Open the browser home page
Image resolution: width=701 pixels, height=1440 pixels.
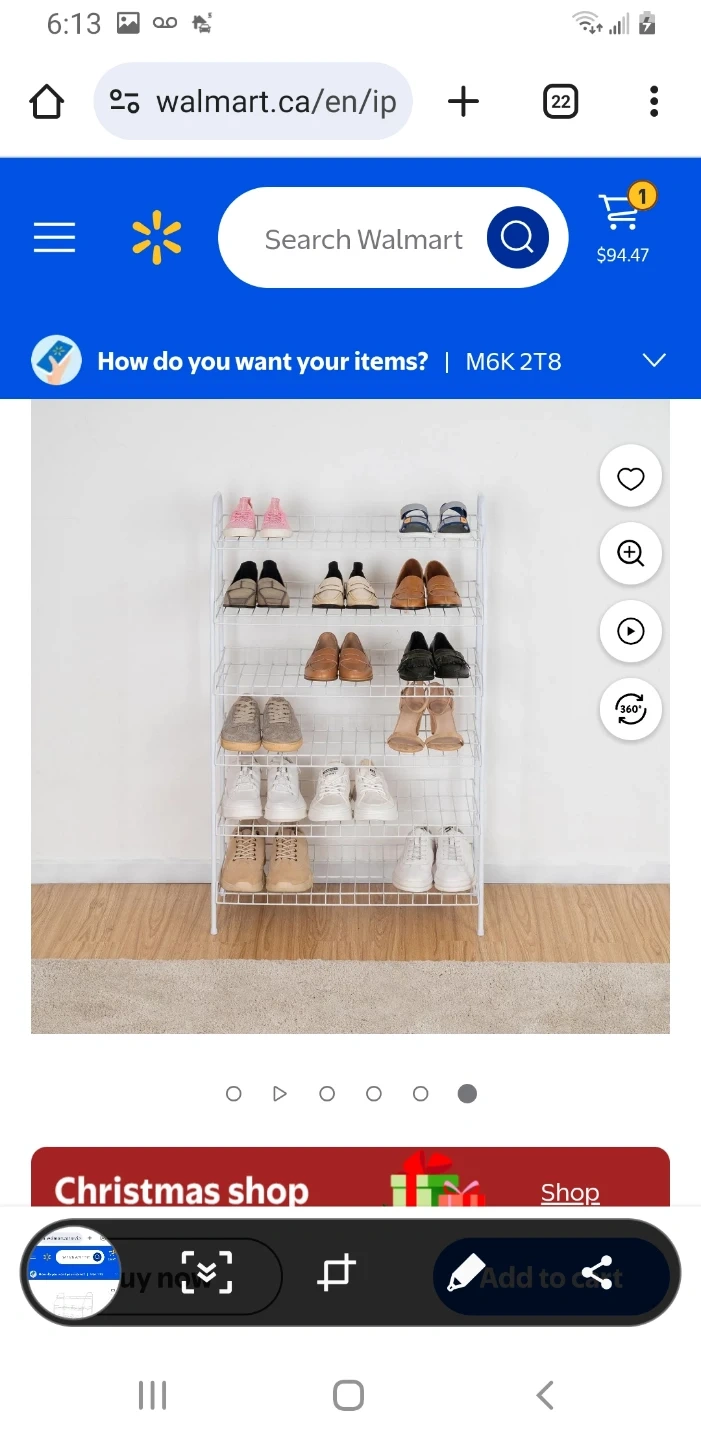pyautogui.click(x=47, y=102)
